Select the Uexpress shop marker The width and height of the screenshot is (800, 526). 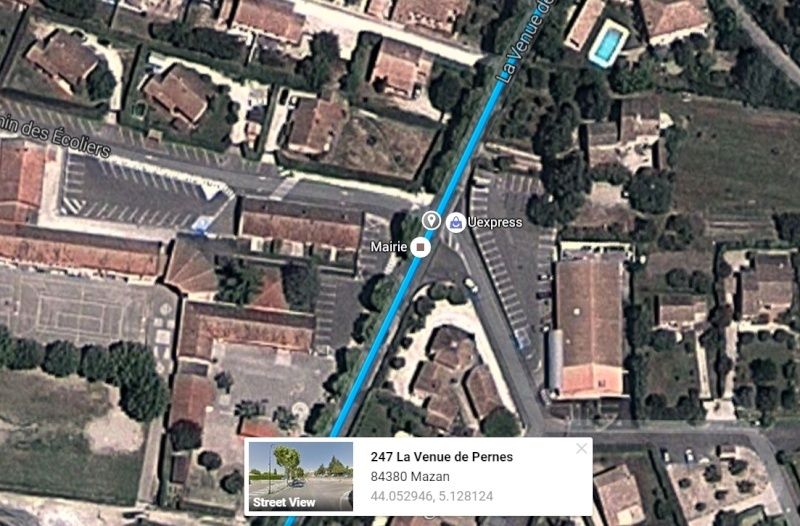coord(454,222)
